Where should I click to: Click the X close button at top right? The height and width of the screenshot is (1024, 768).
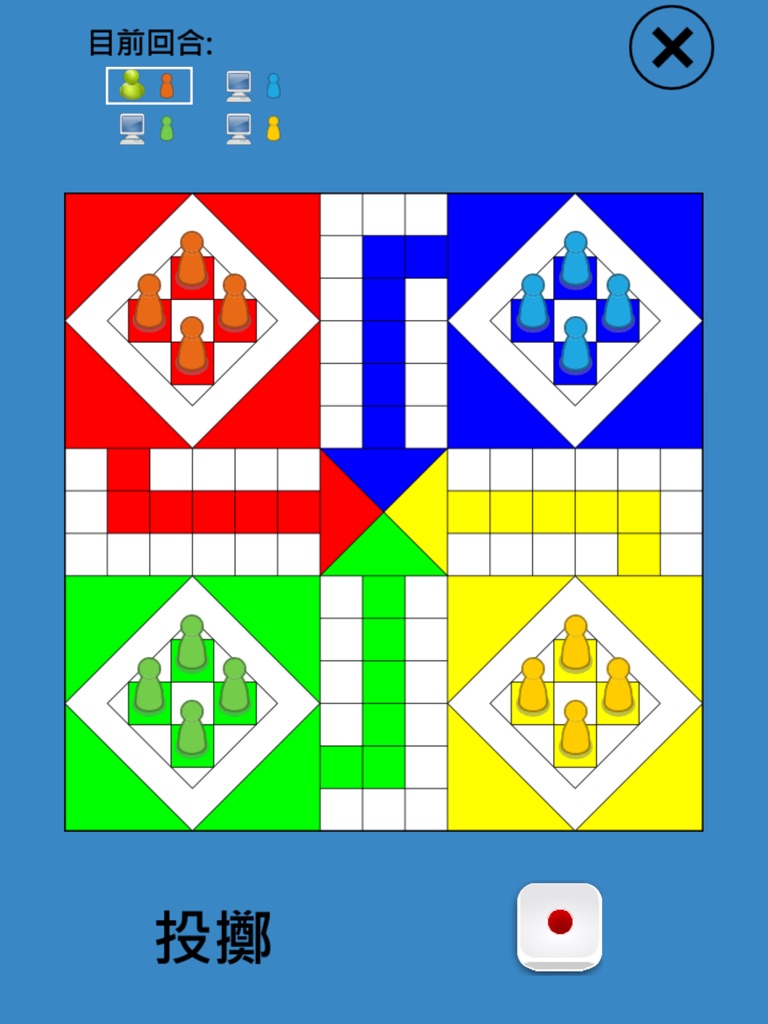click(670, 48)
